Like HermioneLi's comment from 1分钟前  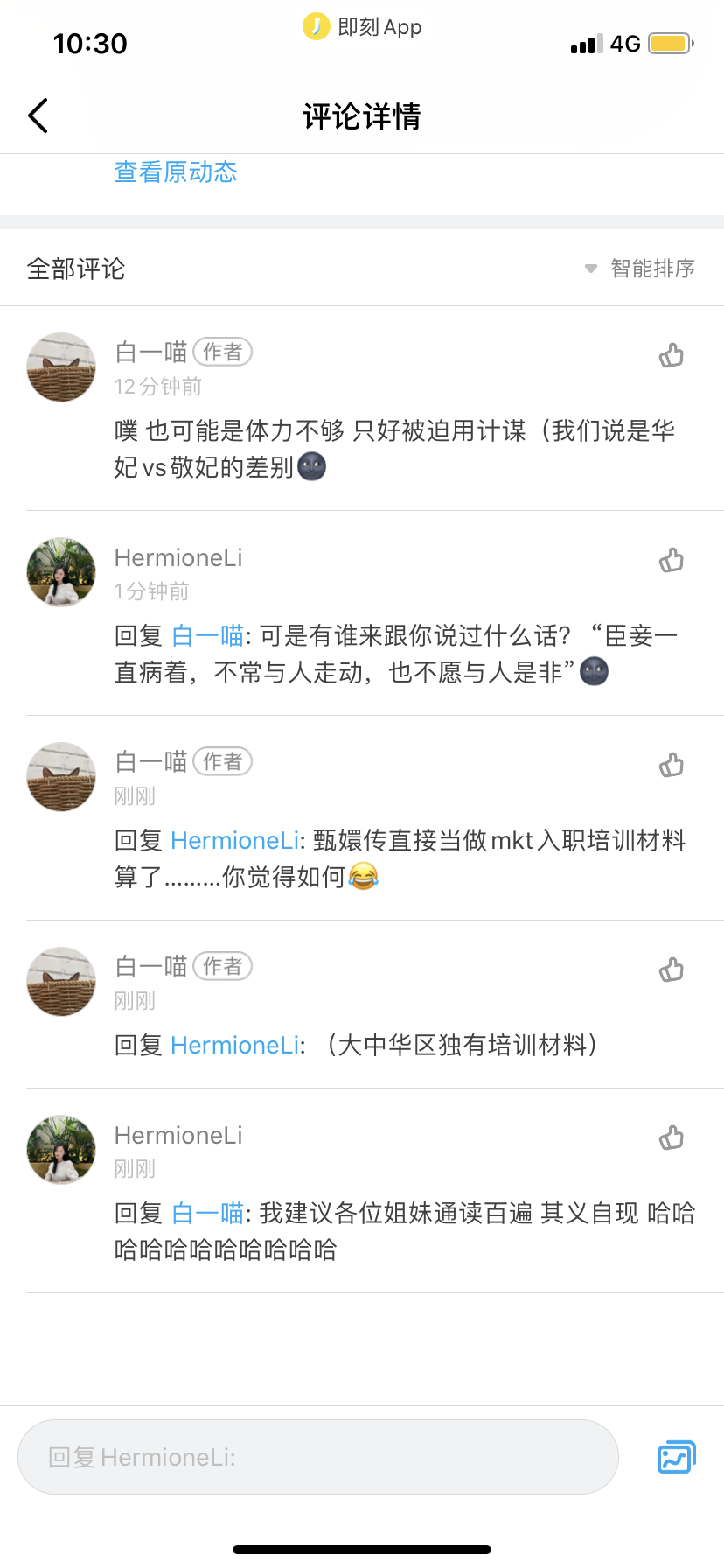pos(672,560)
